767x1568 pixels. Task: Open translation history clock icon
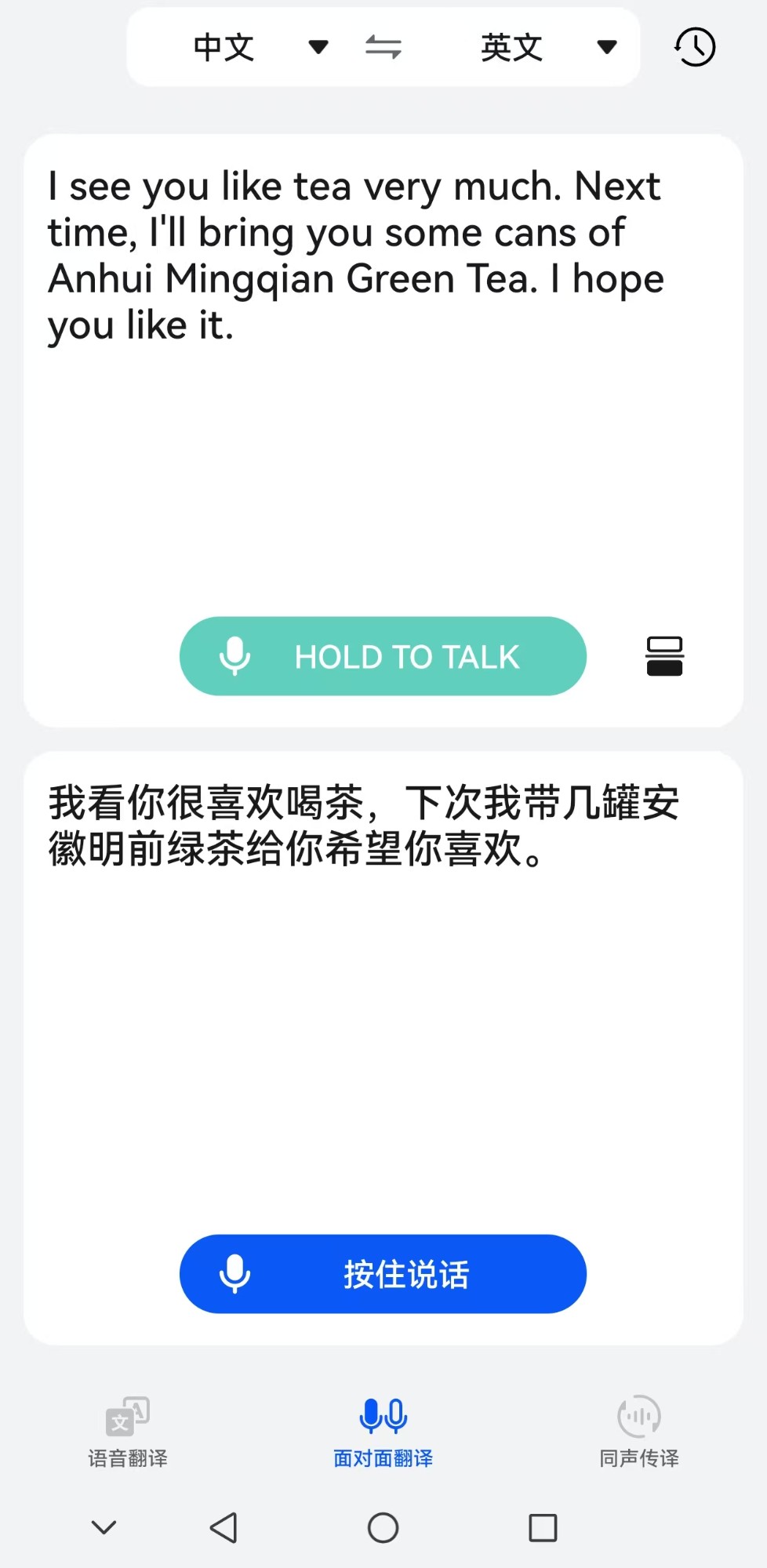point(695,48)
